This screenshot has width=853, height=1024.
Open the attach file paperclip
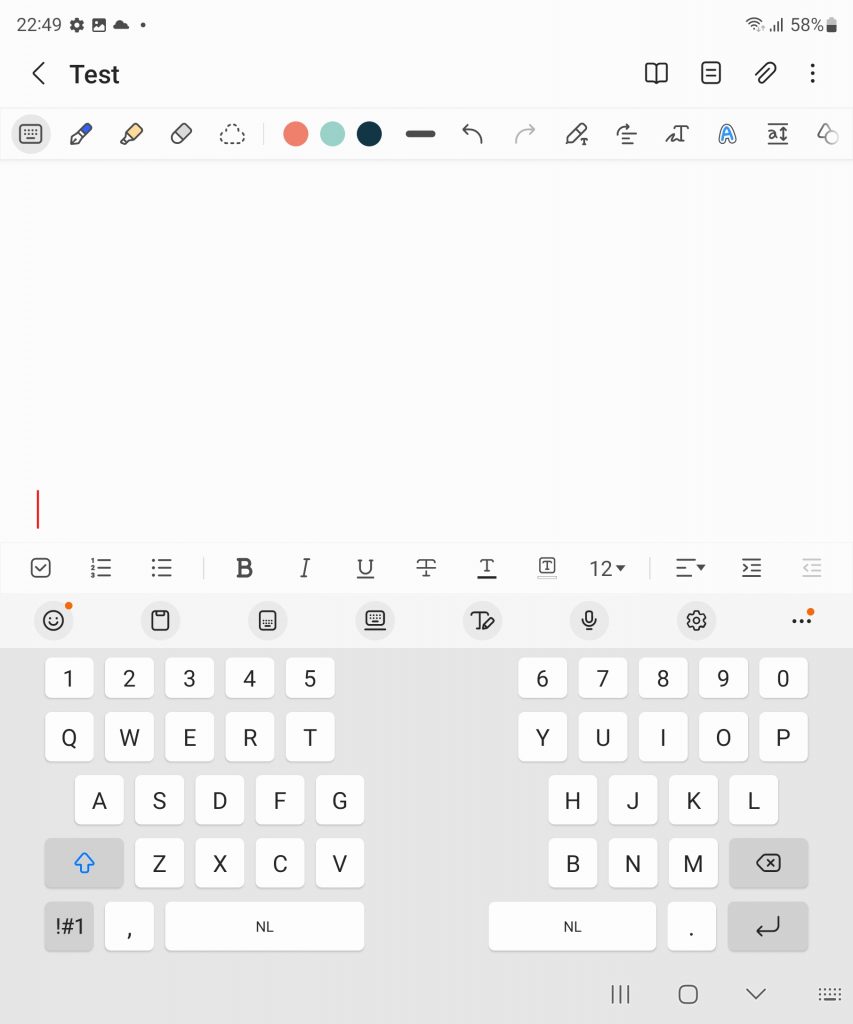tap(765, 74)
